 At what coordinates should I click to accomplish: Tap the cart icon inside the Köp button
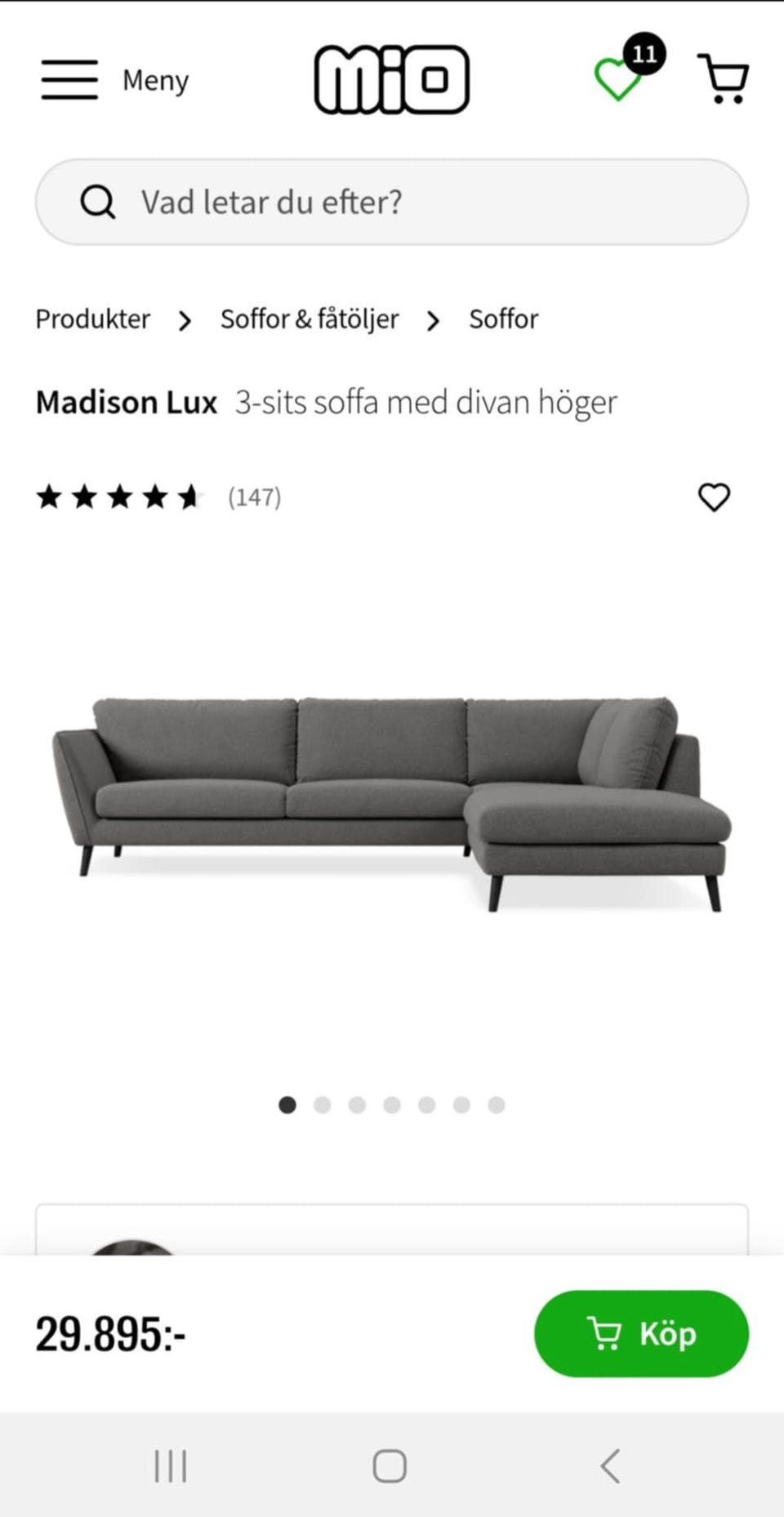point(604,1334)
